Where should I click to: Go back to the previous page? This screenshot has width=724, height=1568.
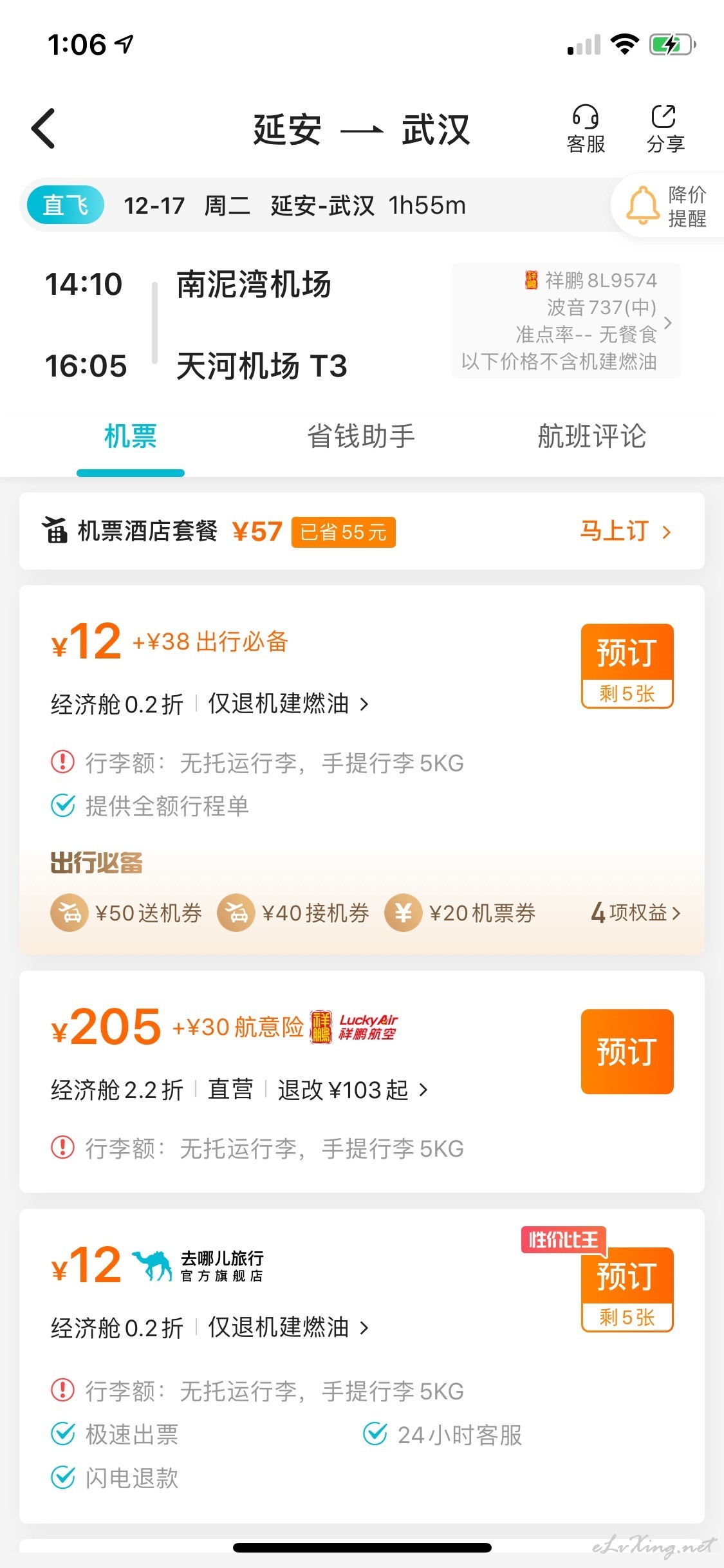coord(44,129)
